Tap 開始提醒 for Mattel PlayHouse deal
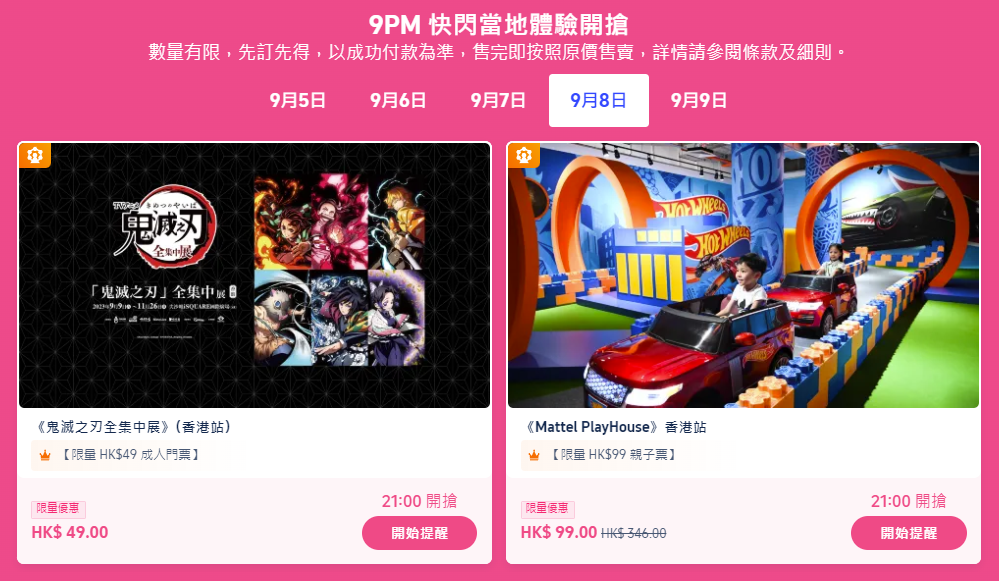Image resolution: width=999 pixels, height=581 pixels. click(x=908, y=533)
